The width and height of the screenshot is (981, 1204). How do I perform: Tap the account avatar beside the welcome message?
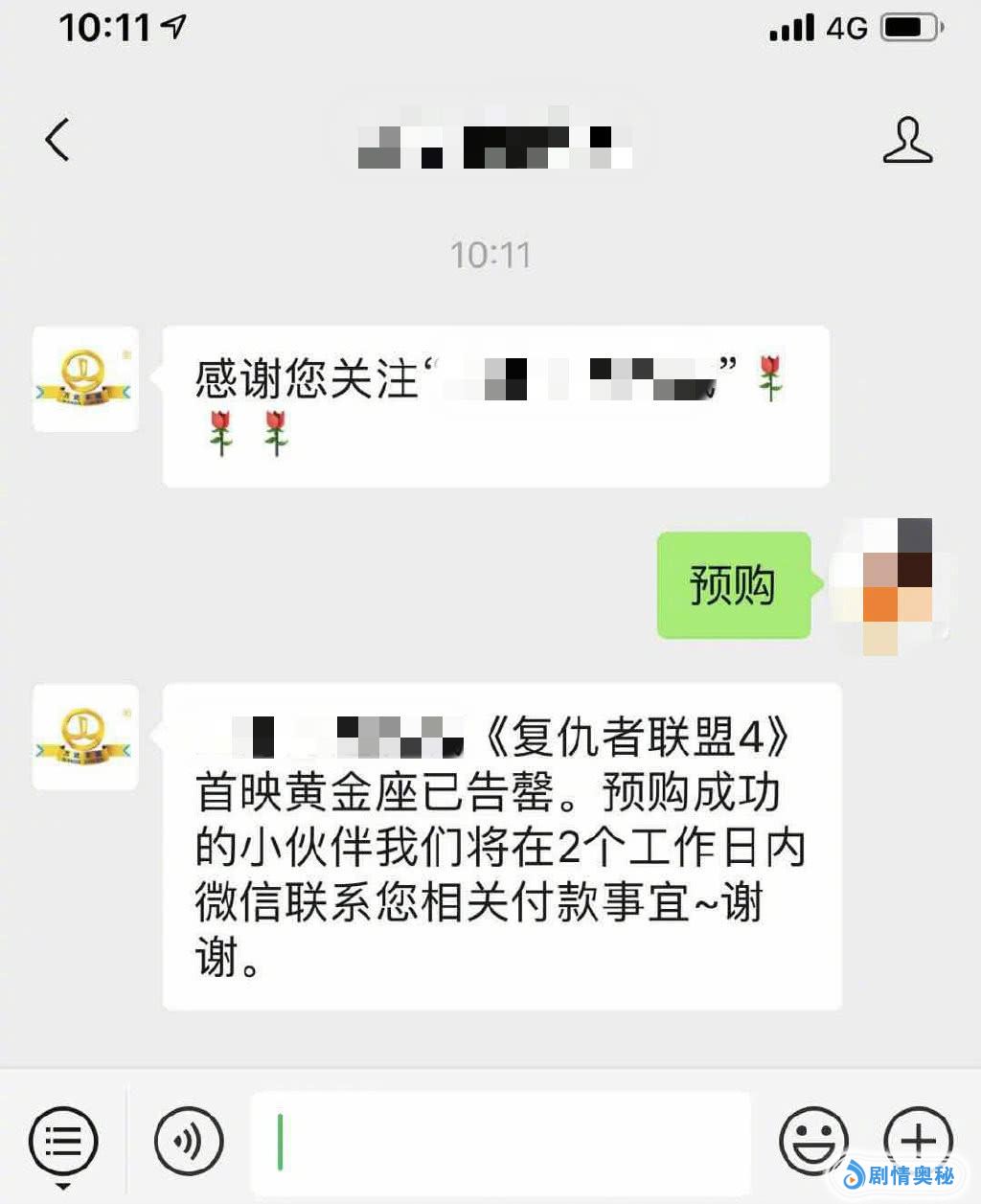pos(85,379)
